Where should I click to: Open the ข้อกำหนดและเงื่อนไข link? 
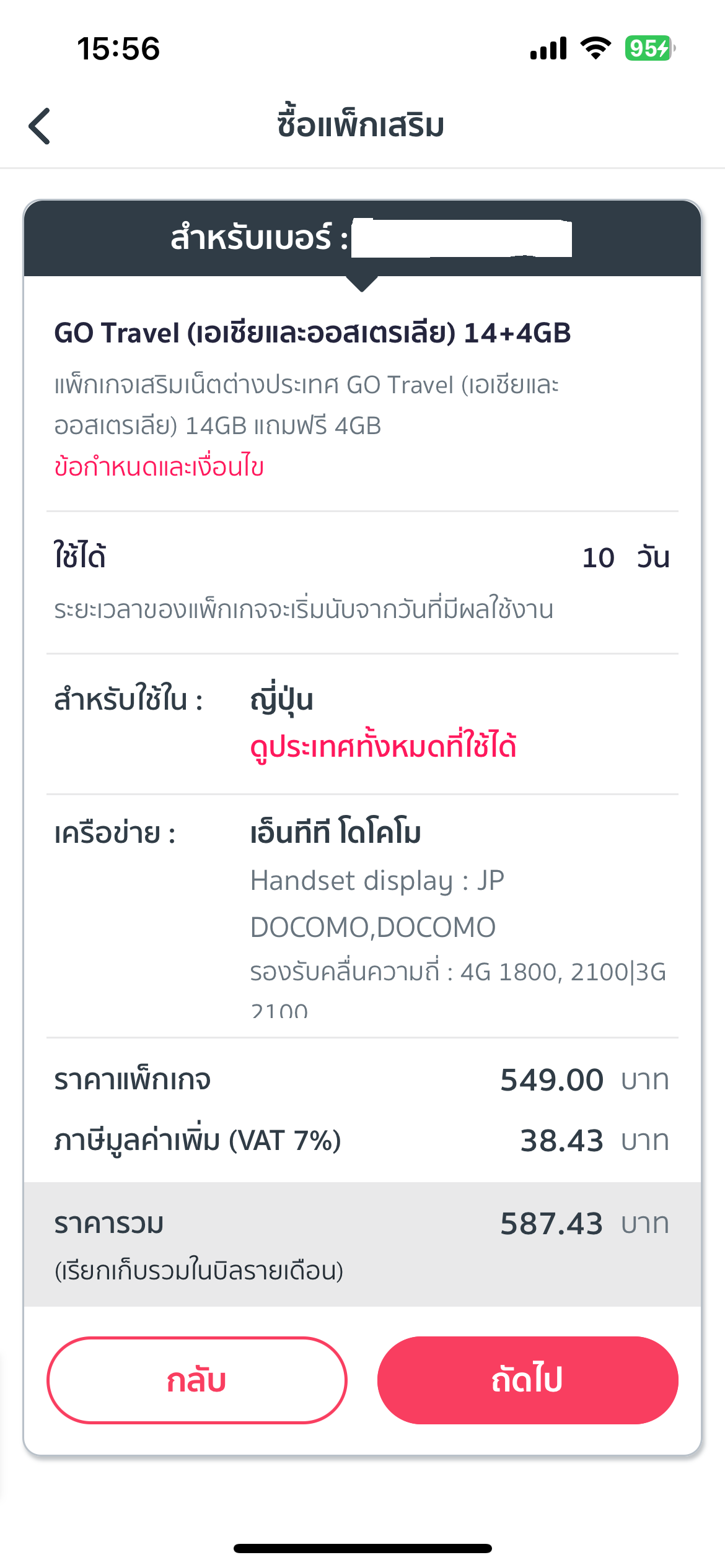coord(159,466)
